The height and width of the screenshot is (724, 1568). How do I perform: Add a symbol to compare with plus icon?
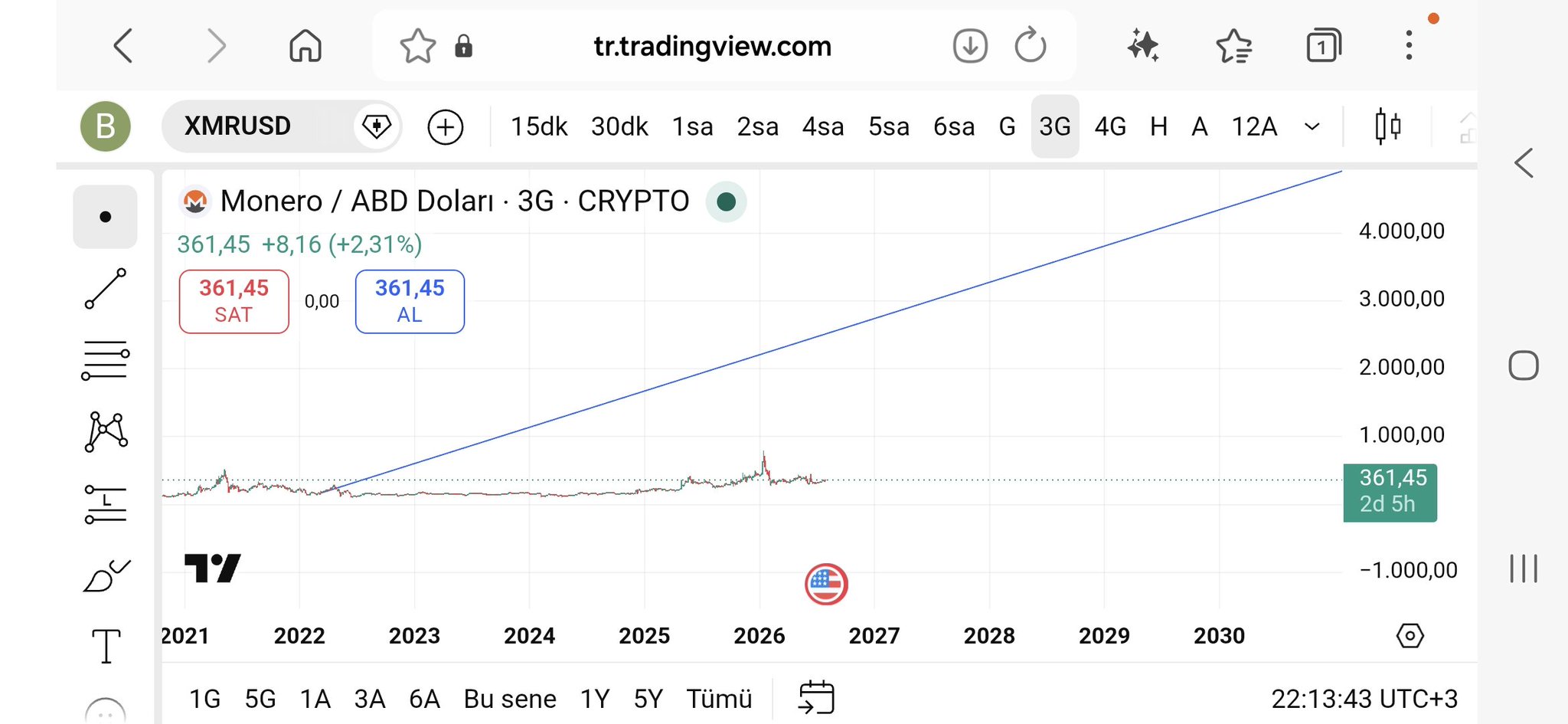pyautogui.click(x=446, y=126)
